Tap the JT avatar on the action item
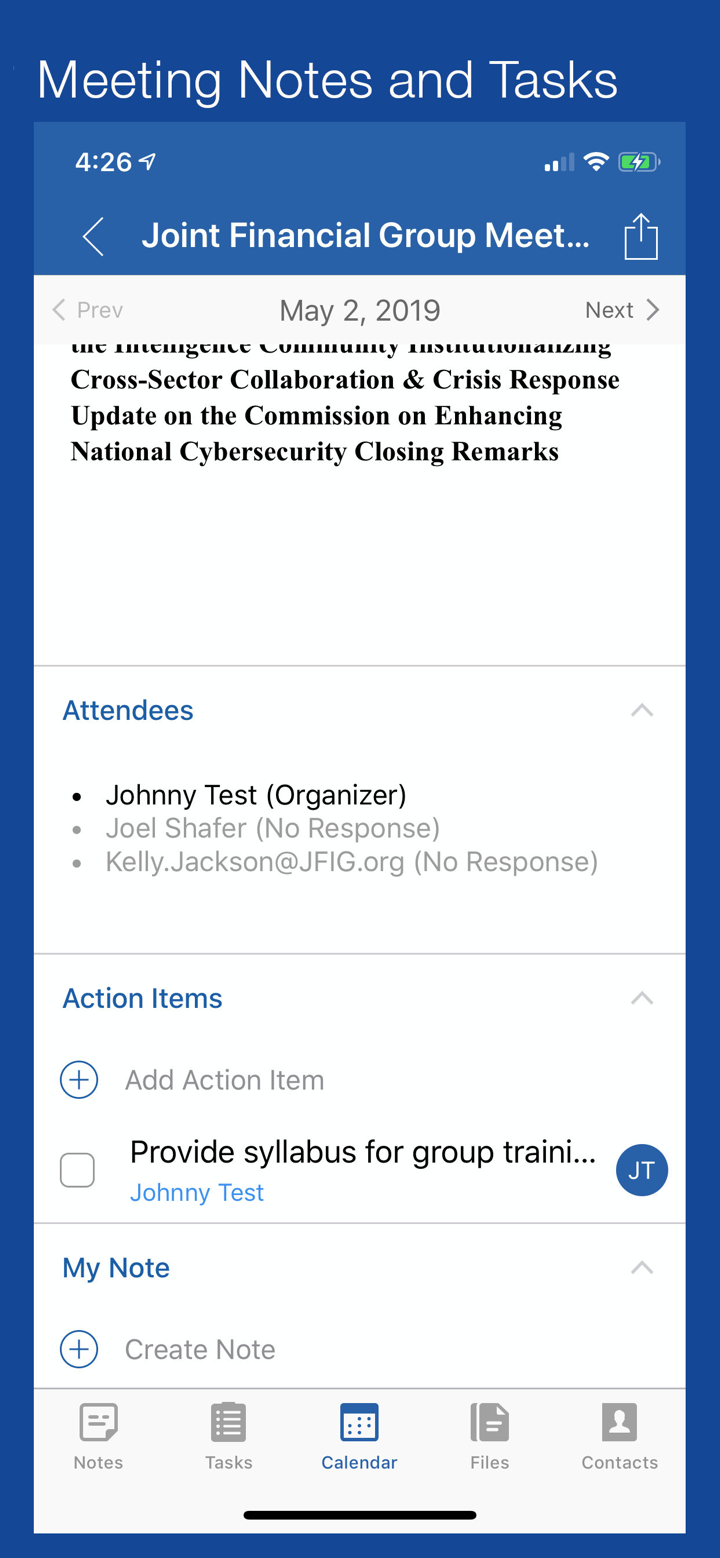The height and width of the screenshot is (1558, 720). 641,1169
